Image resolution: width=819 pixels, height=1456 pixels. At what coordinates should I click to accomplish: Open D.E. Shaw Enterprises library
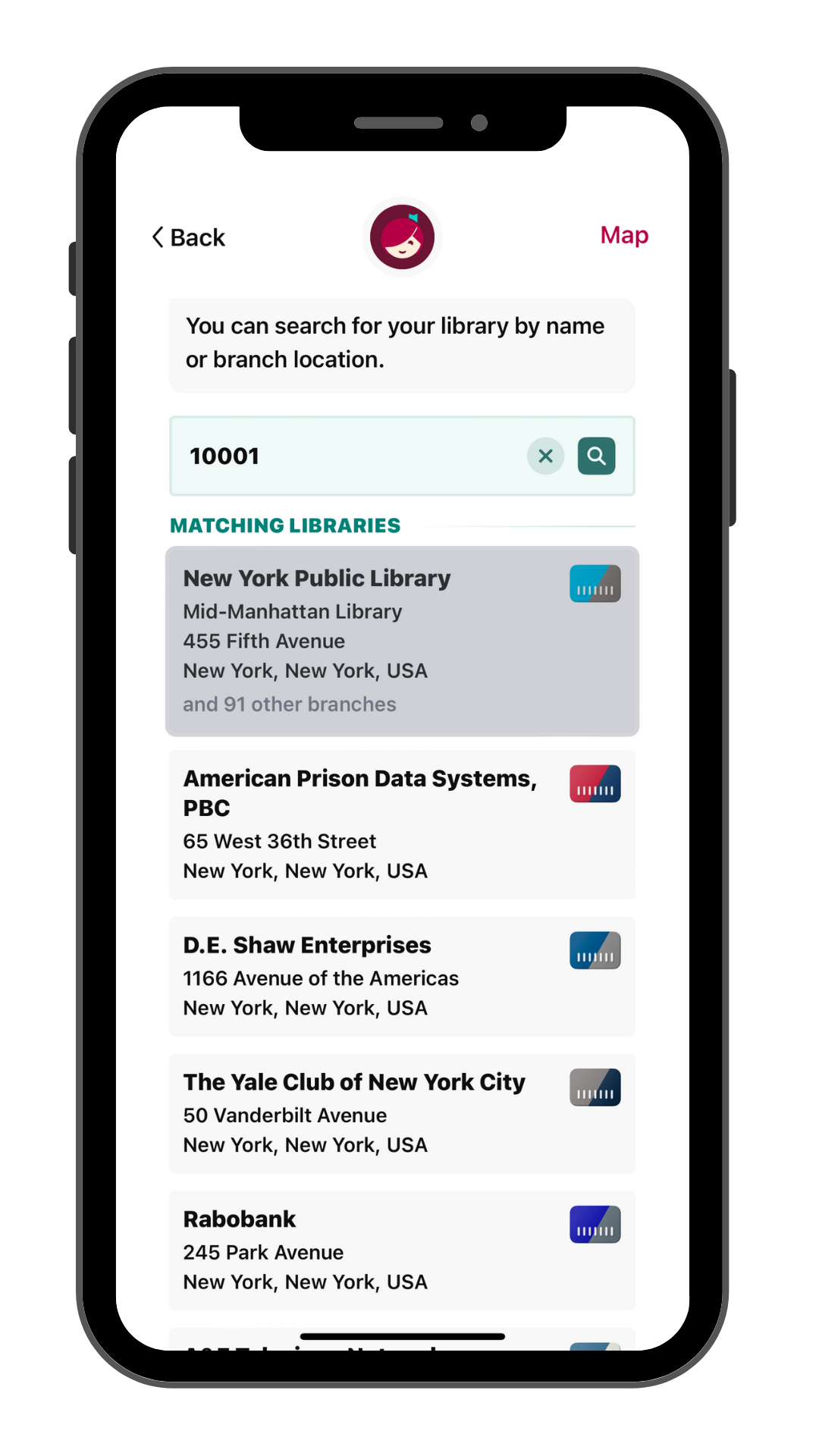point(402,976)
